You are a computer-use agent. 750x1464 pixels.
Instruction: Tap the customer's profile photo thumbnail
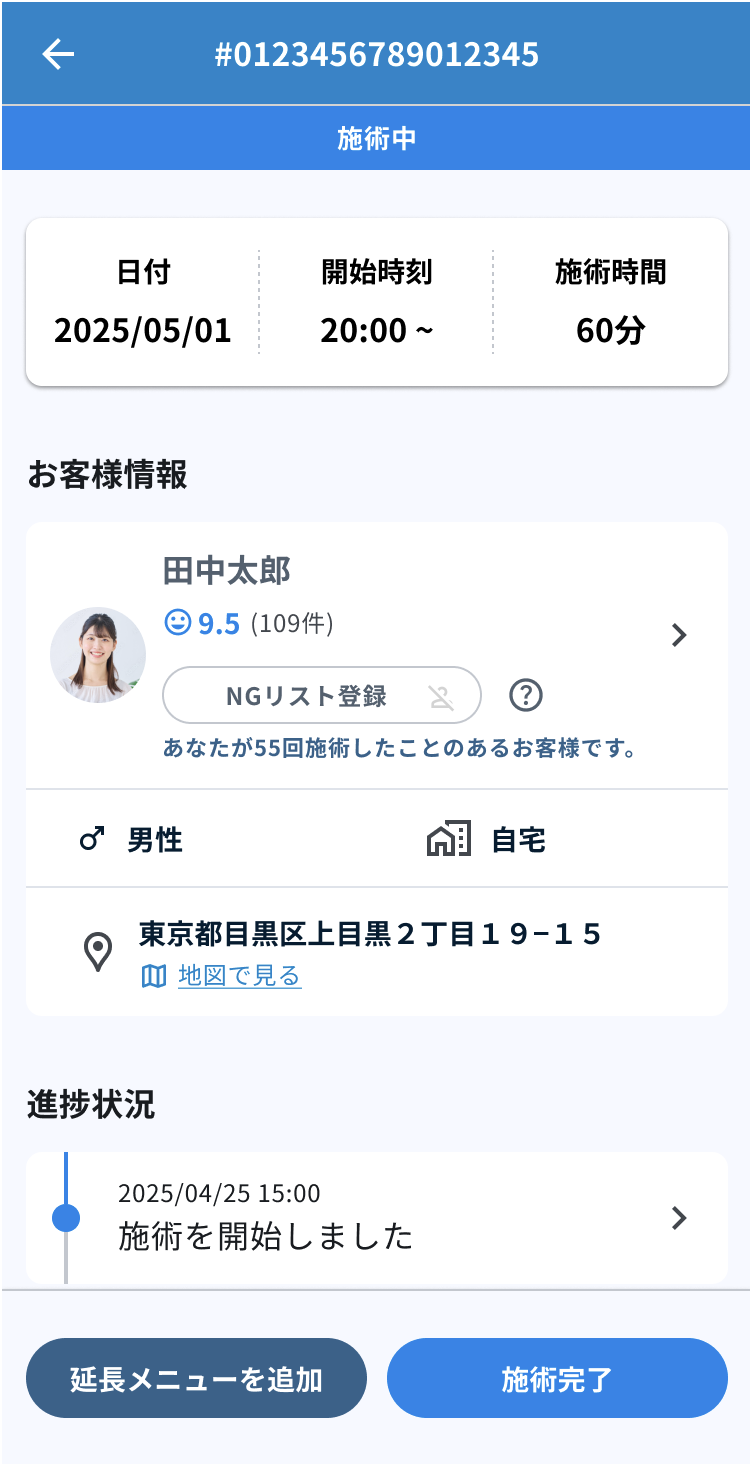point(97,653)
